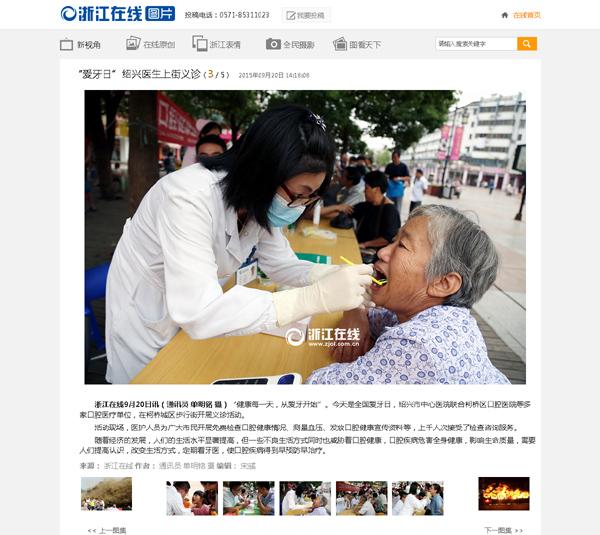Viewport: 600px width, 535px height.
Task: Select the second thumbnail in the photo strip
Action: [x=248, y=497]
